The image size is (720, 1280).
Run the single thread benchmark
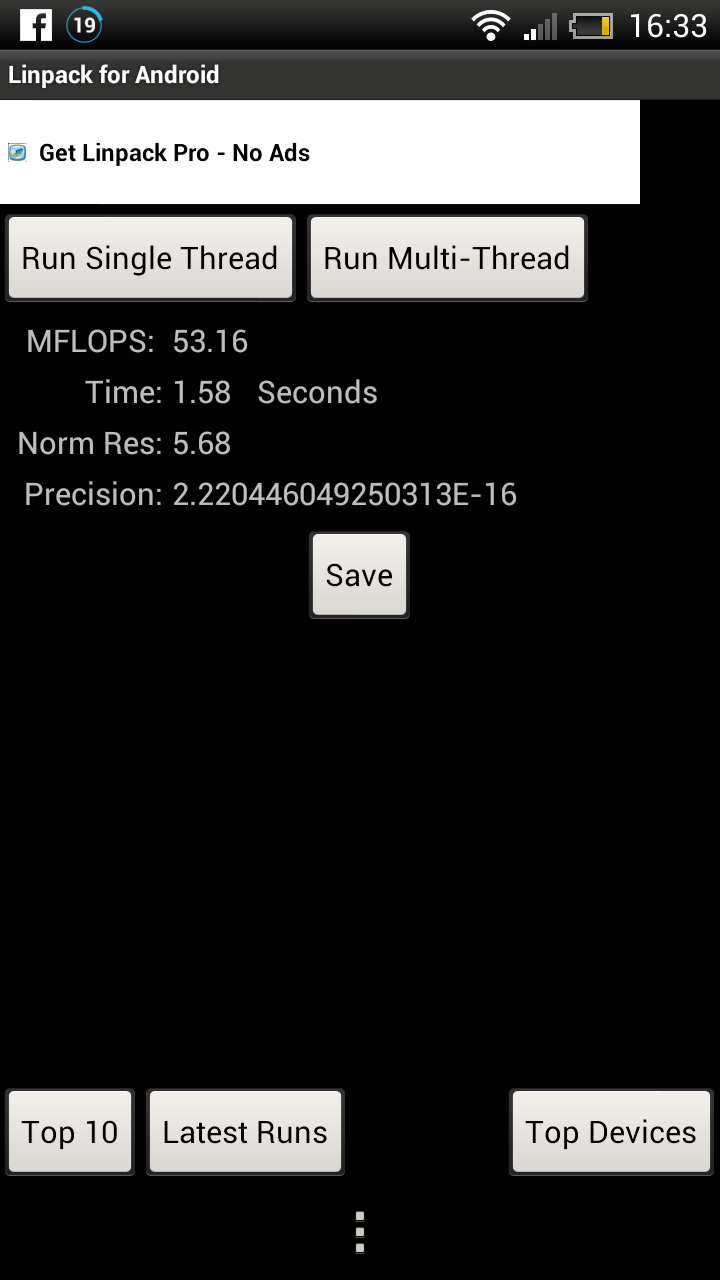pos(150,258)
